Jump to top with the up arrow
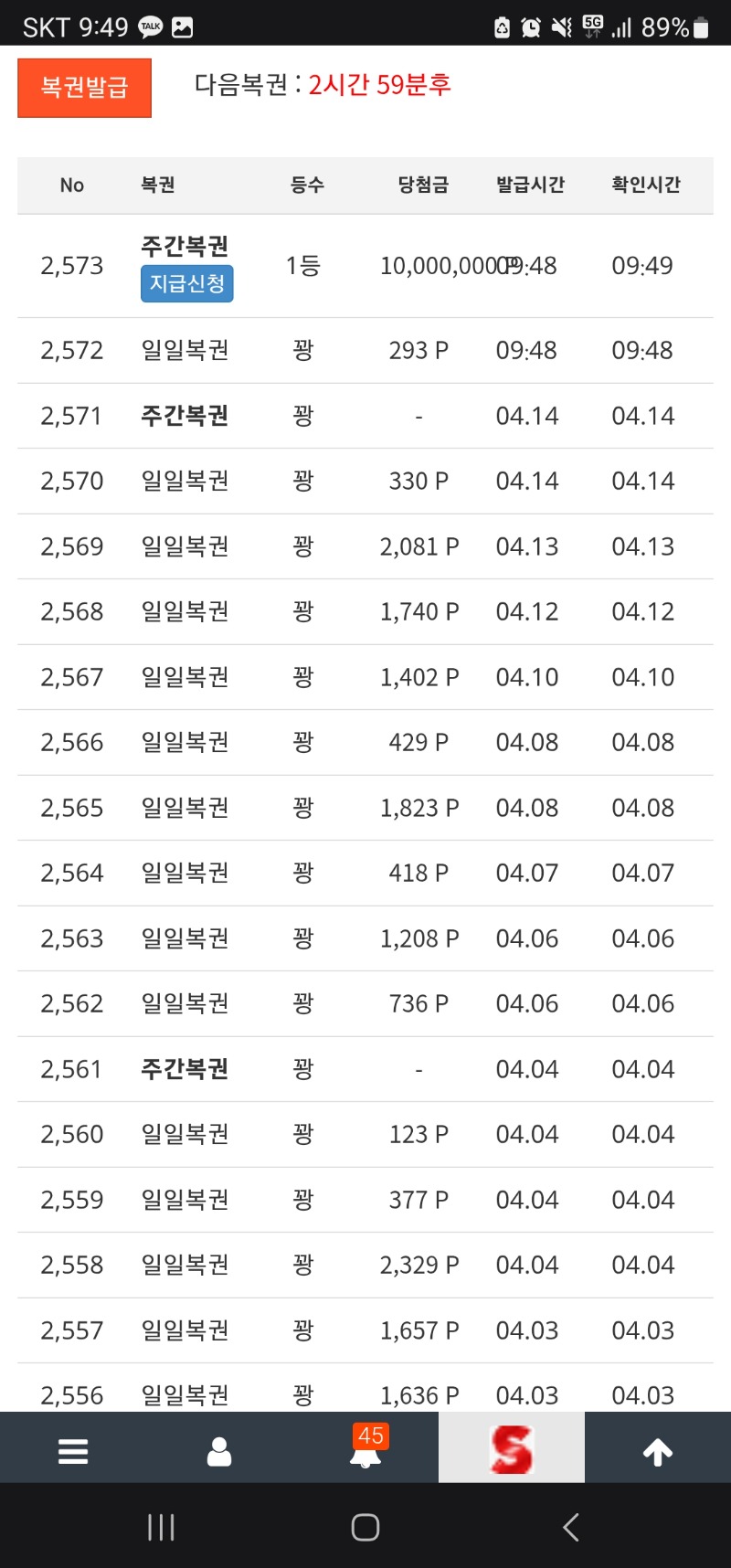The width and height of the screenshot is (731, 1568). 658,1451
